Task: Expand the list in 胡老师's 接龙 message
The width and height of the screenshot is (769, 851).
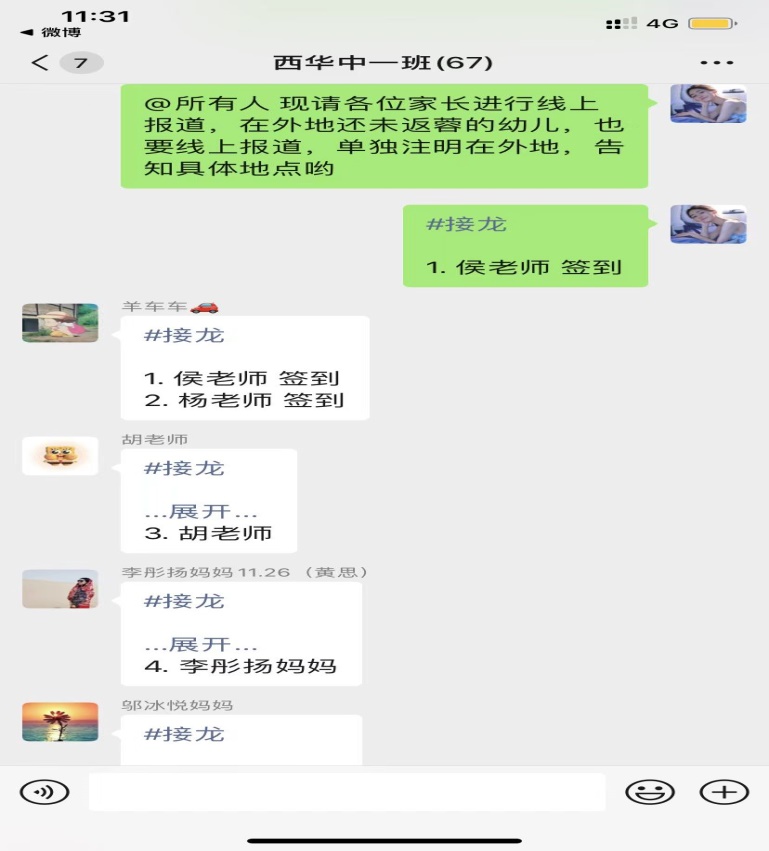Action: coord(200,511)
